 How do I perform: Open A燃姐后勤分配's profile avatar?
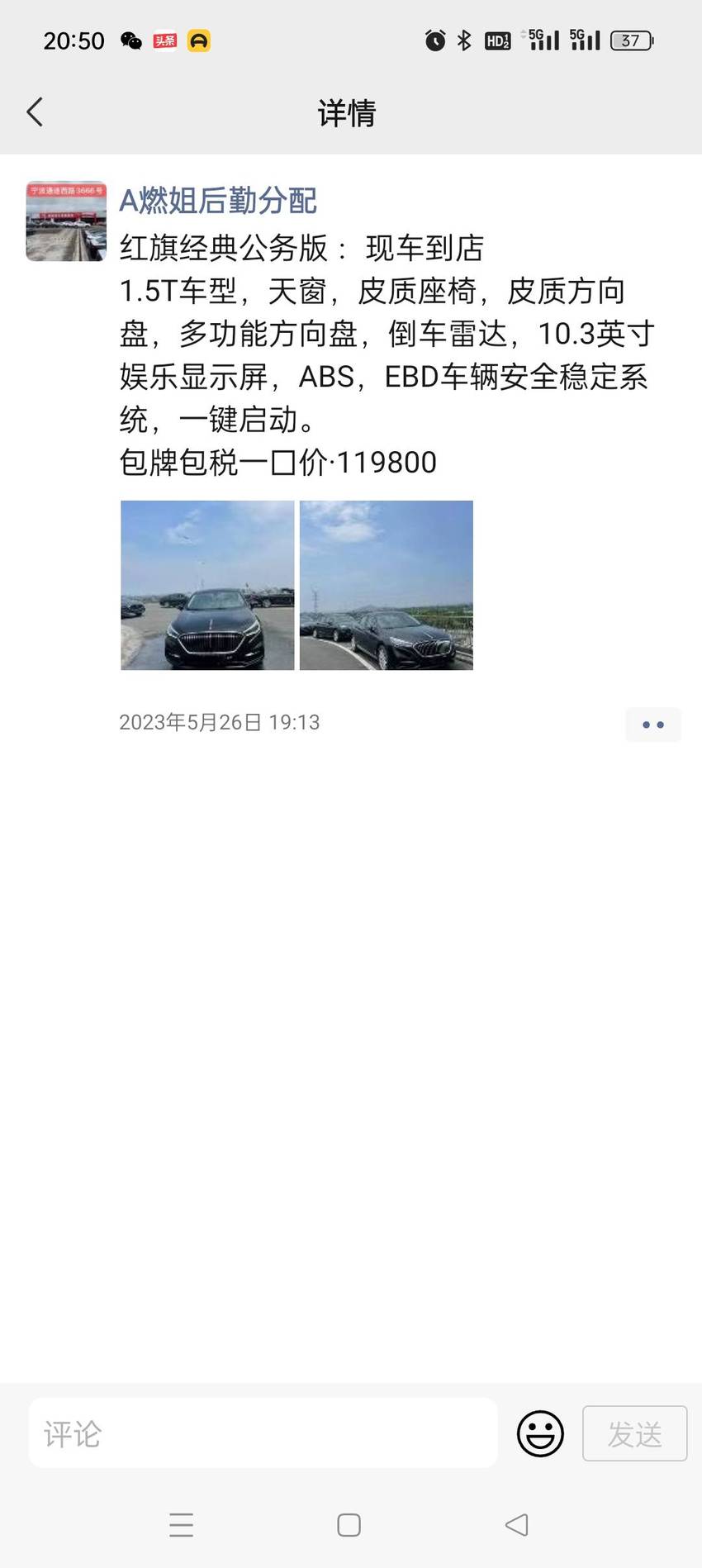point(66,221)
